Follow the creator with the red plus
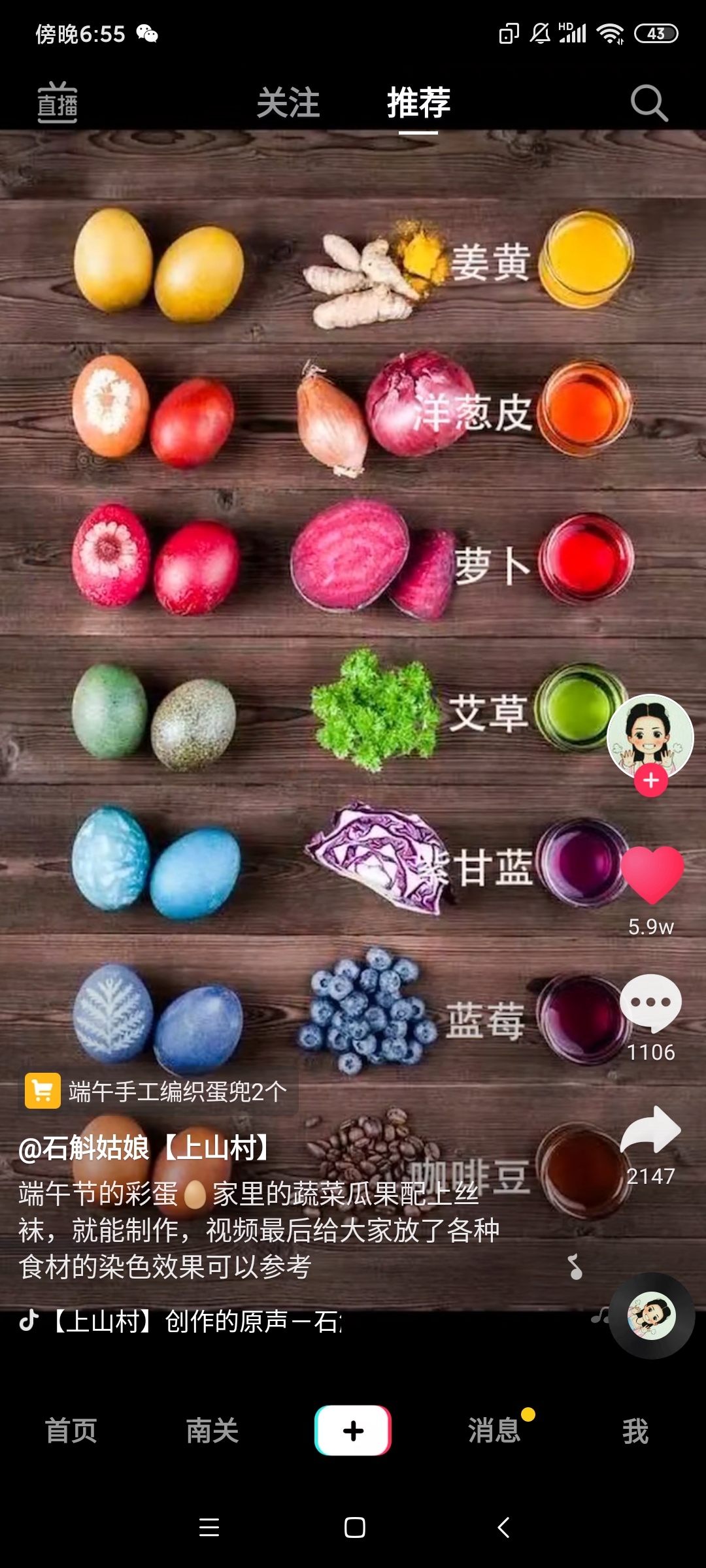 tap(651, 781)
